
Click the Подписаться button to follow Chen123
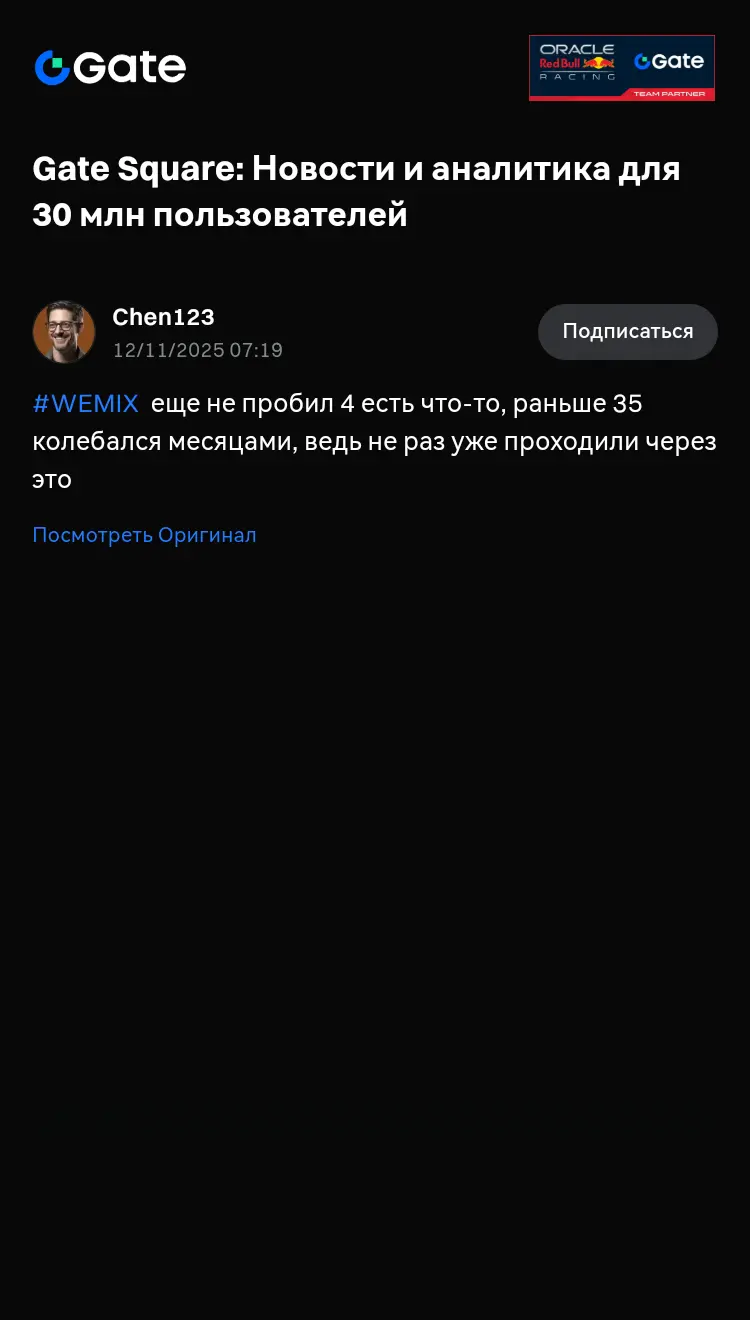tap(627, 331)
